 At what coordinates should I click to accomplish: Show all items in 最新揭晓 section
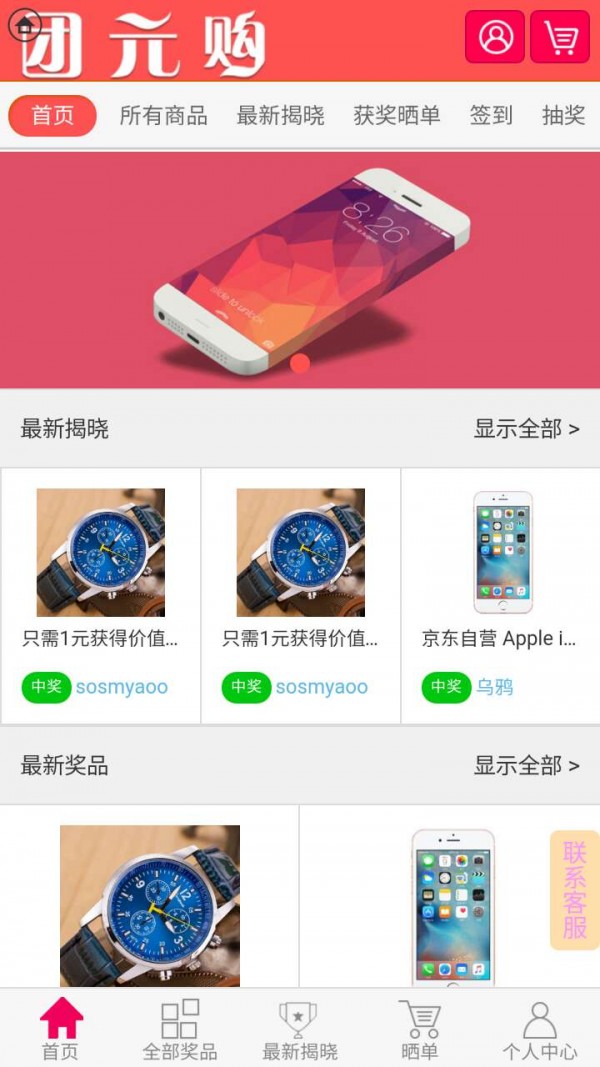[x=526, y=429]
